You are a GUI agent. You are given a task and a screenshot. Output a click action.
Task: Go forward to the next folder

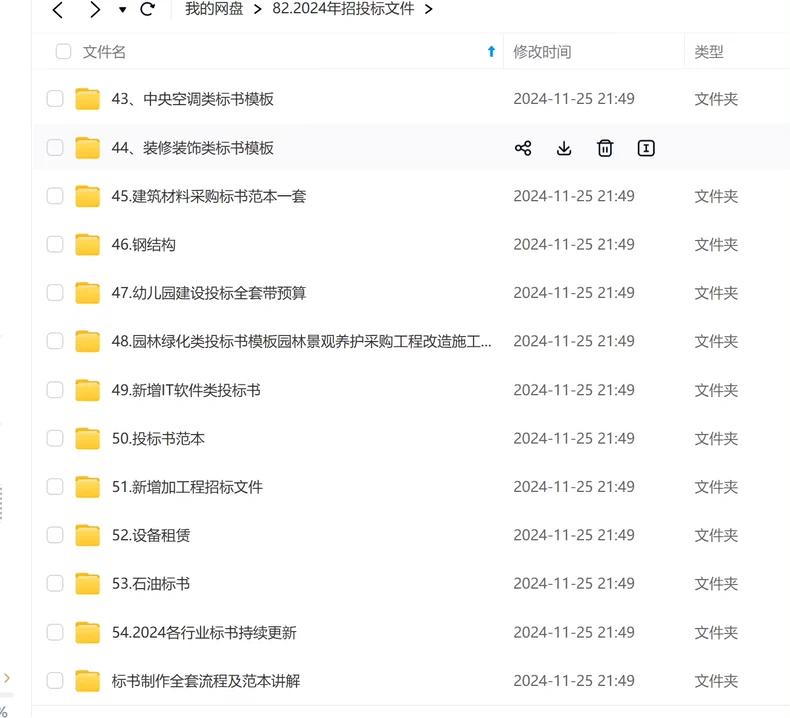pyautogui.click(x=94, y=10)
